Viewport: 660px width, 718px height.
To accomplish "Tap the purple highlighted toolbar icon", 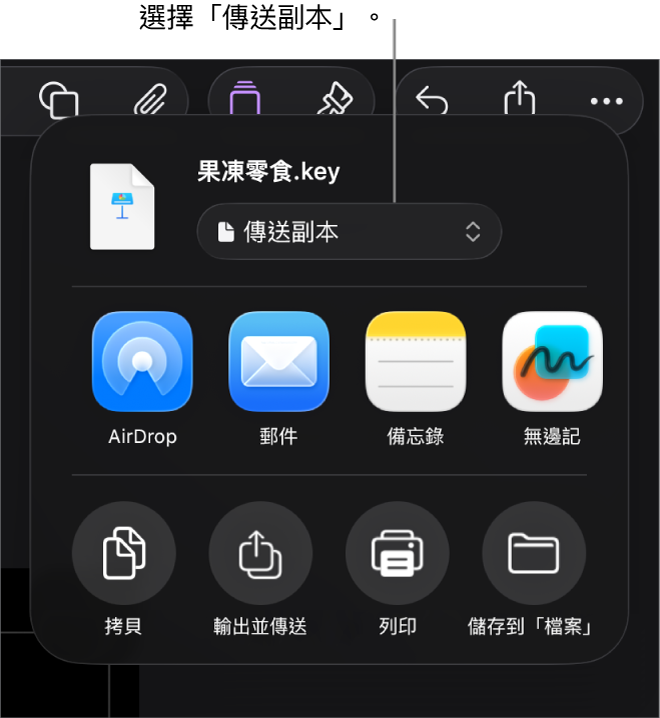I will tap(245, 101).
